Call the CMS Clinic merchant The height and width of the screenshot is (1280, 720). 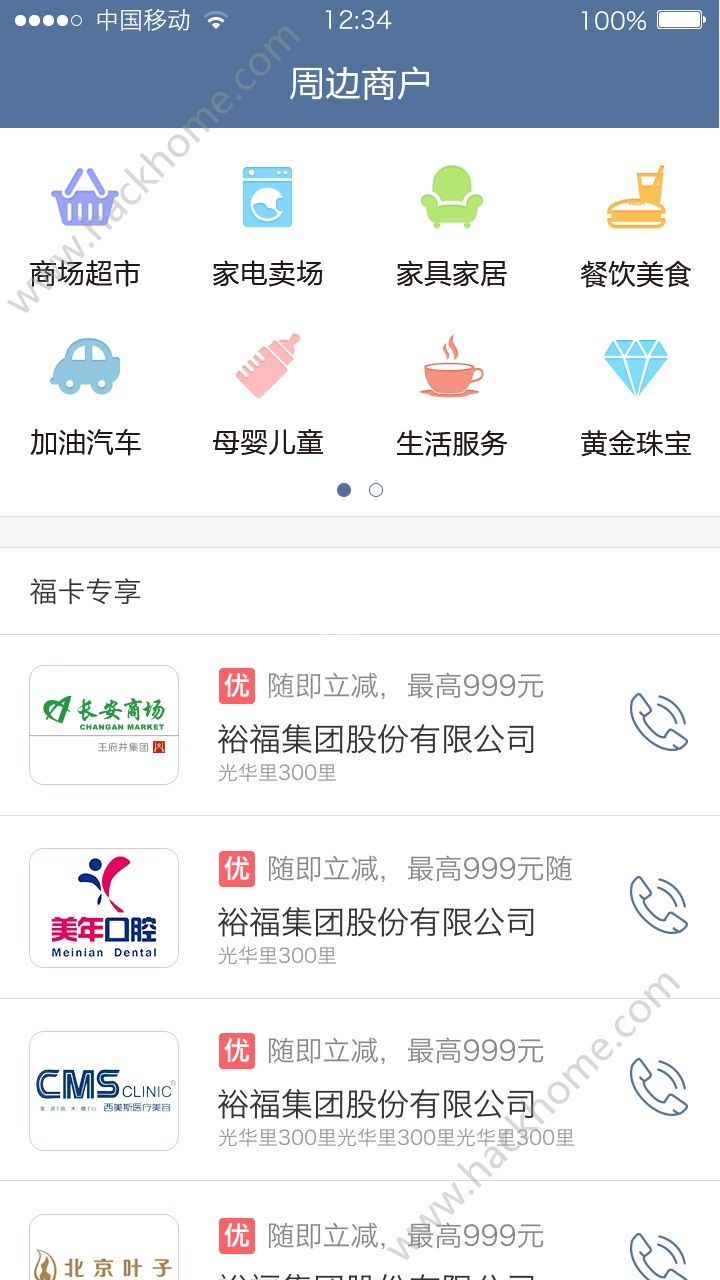[658, 1088]
